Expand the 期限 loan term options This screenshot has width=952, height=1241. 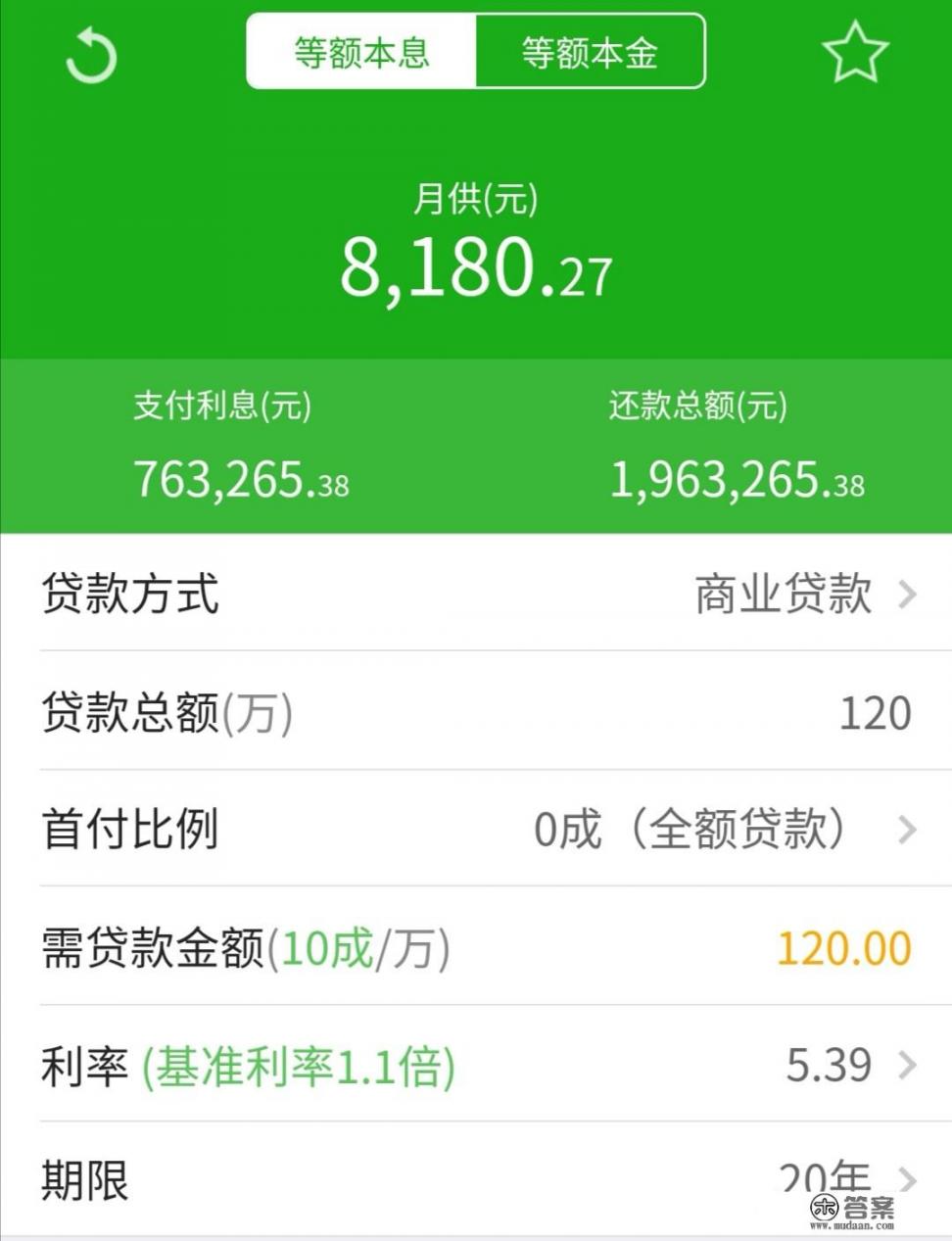[x=476, y=1180]
